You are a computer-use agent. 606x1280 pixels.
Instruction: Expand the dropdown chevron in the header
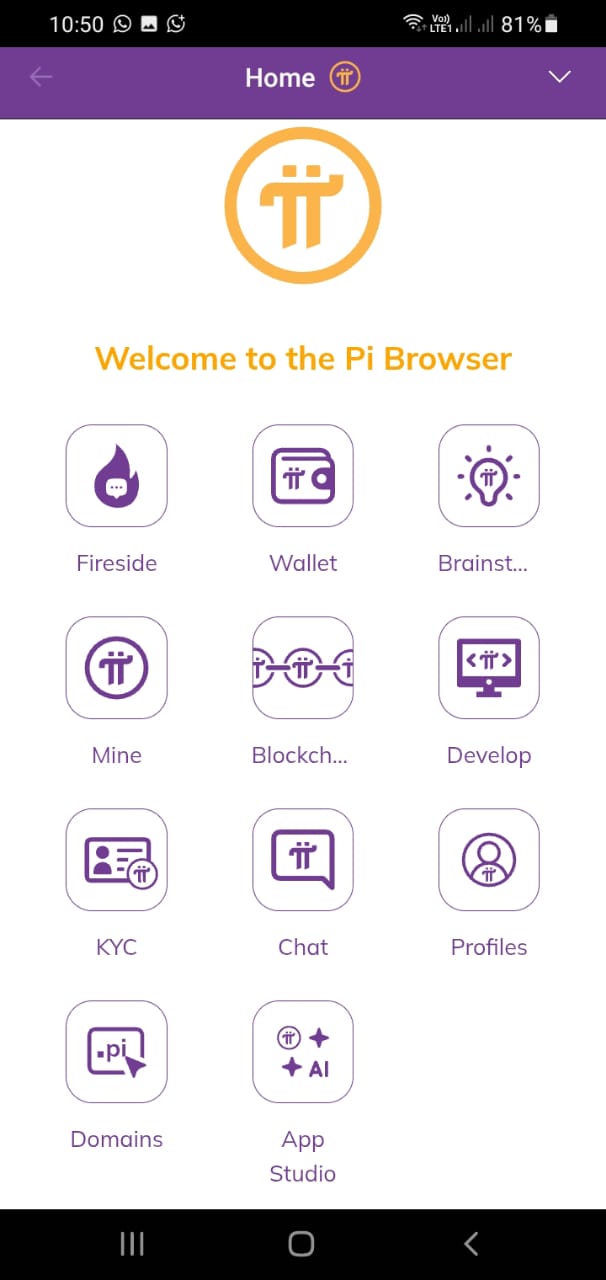[559, 77]
